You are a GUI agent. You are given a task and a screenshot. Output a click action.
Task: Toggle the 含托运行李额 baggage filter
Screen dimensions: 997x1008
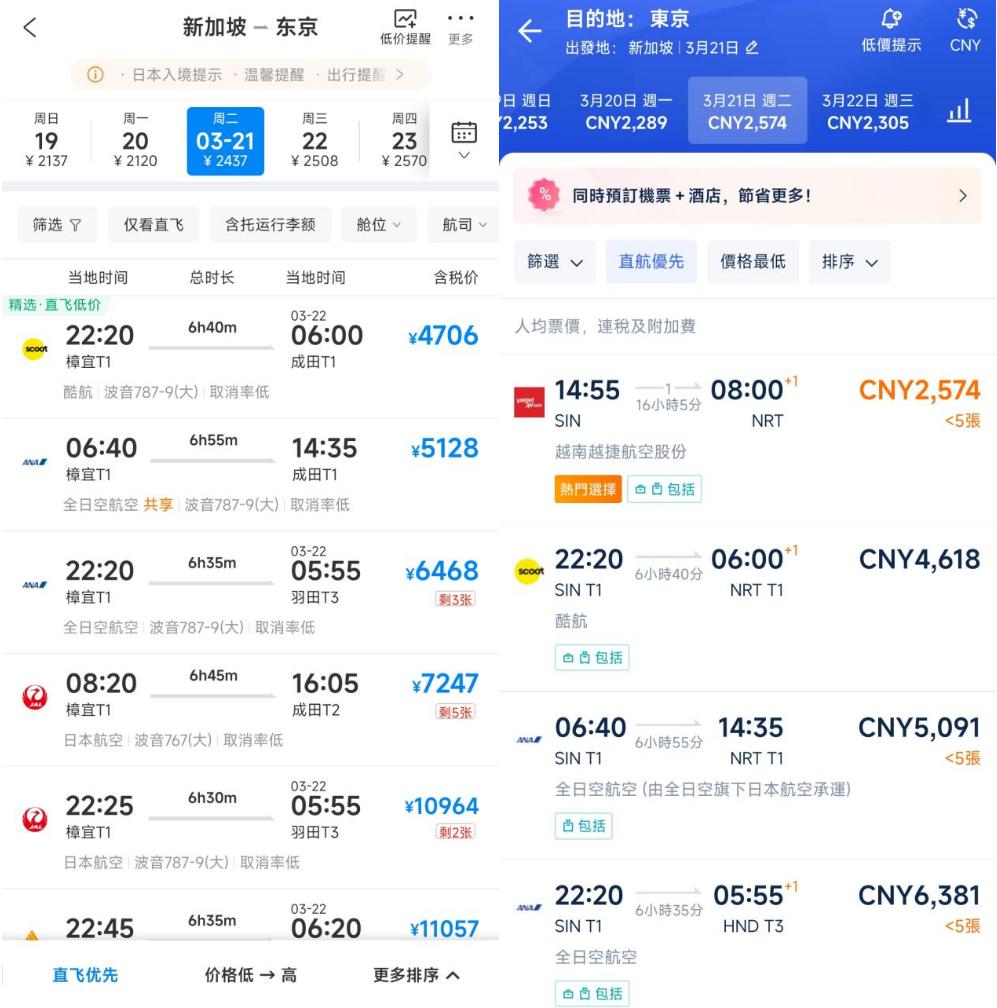[x=268, y=224]
